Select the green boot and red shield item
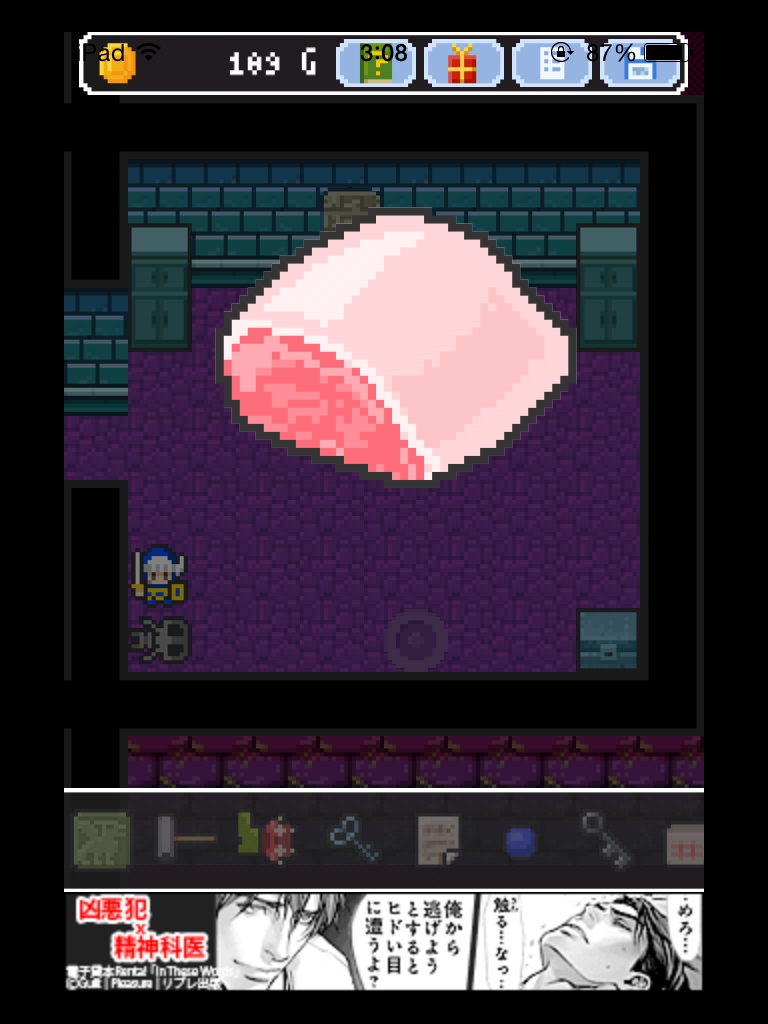The image size is (768, 1024). (264, 836)
